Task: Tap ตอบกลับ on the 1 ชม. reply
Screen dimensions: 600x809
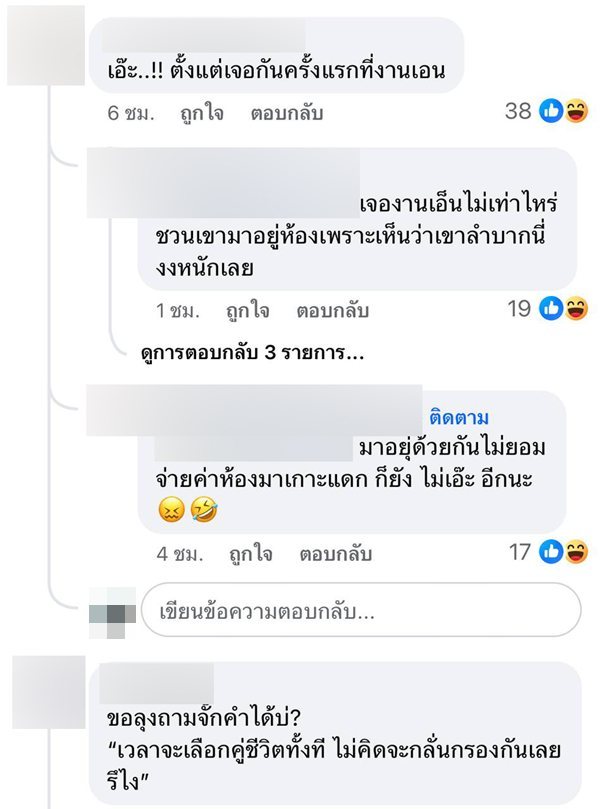Action: point(332,311)
